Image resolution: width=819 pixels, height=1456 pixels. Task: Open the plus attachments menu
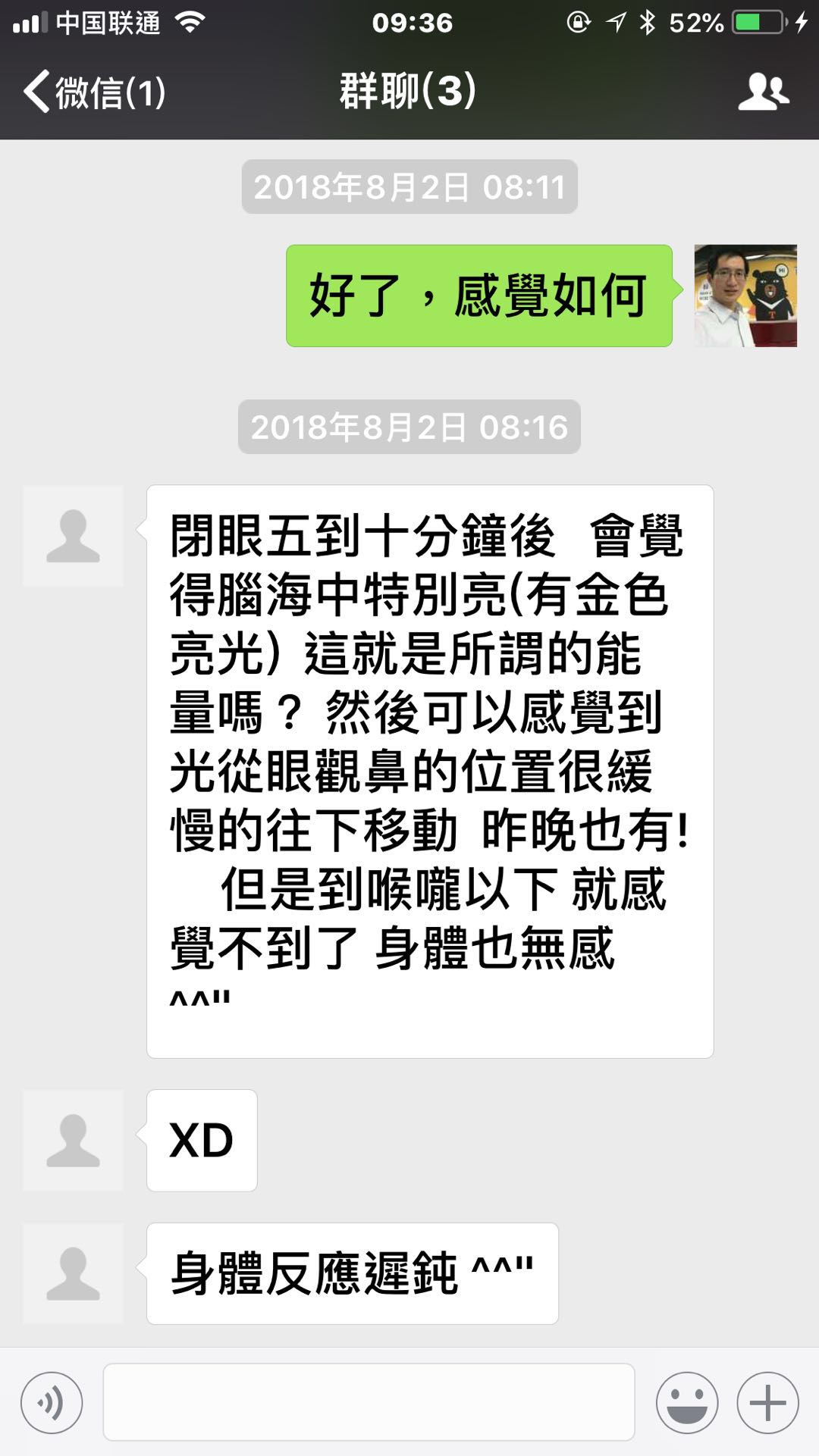(x=767, y=1402)
